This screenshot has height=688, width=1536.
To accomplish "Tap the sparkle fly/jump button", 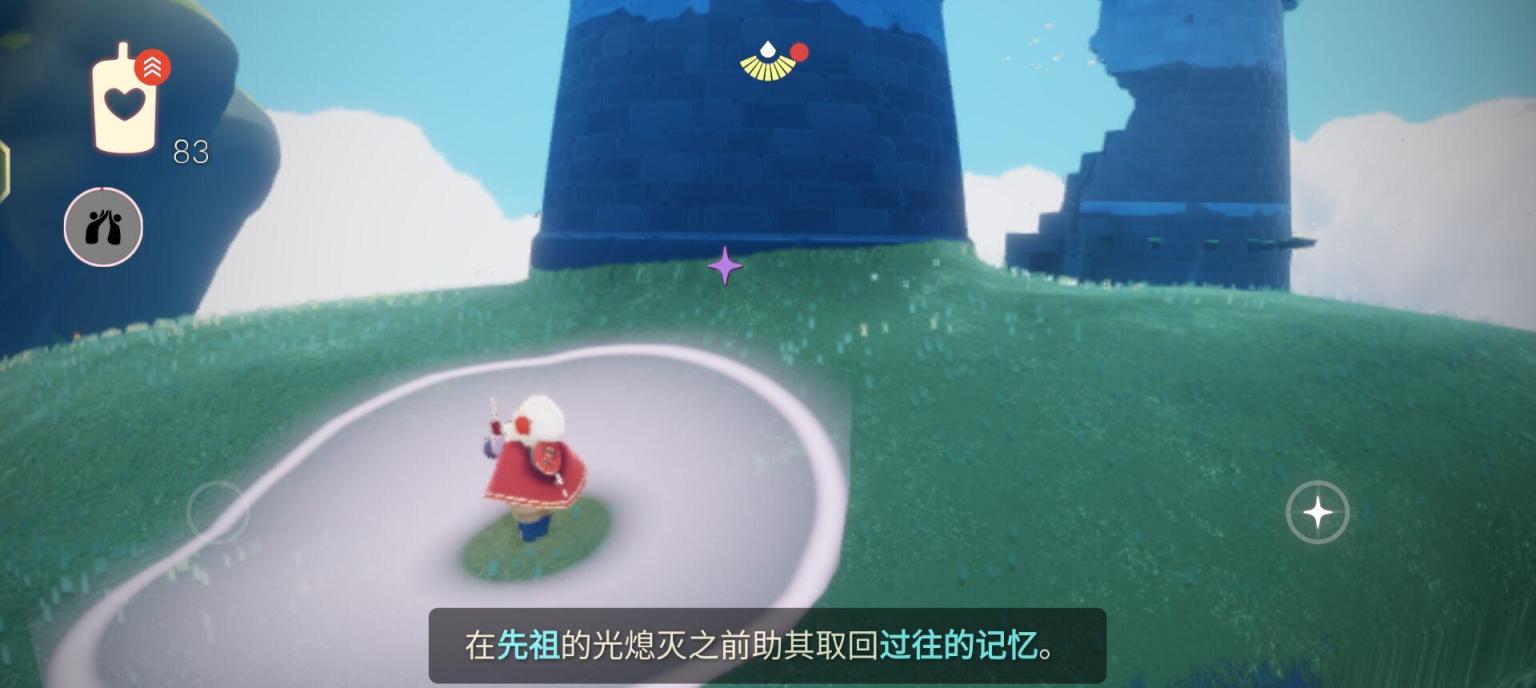I will [1317, 513].
